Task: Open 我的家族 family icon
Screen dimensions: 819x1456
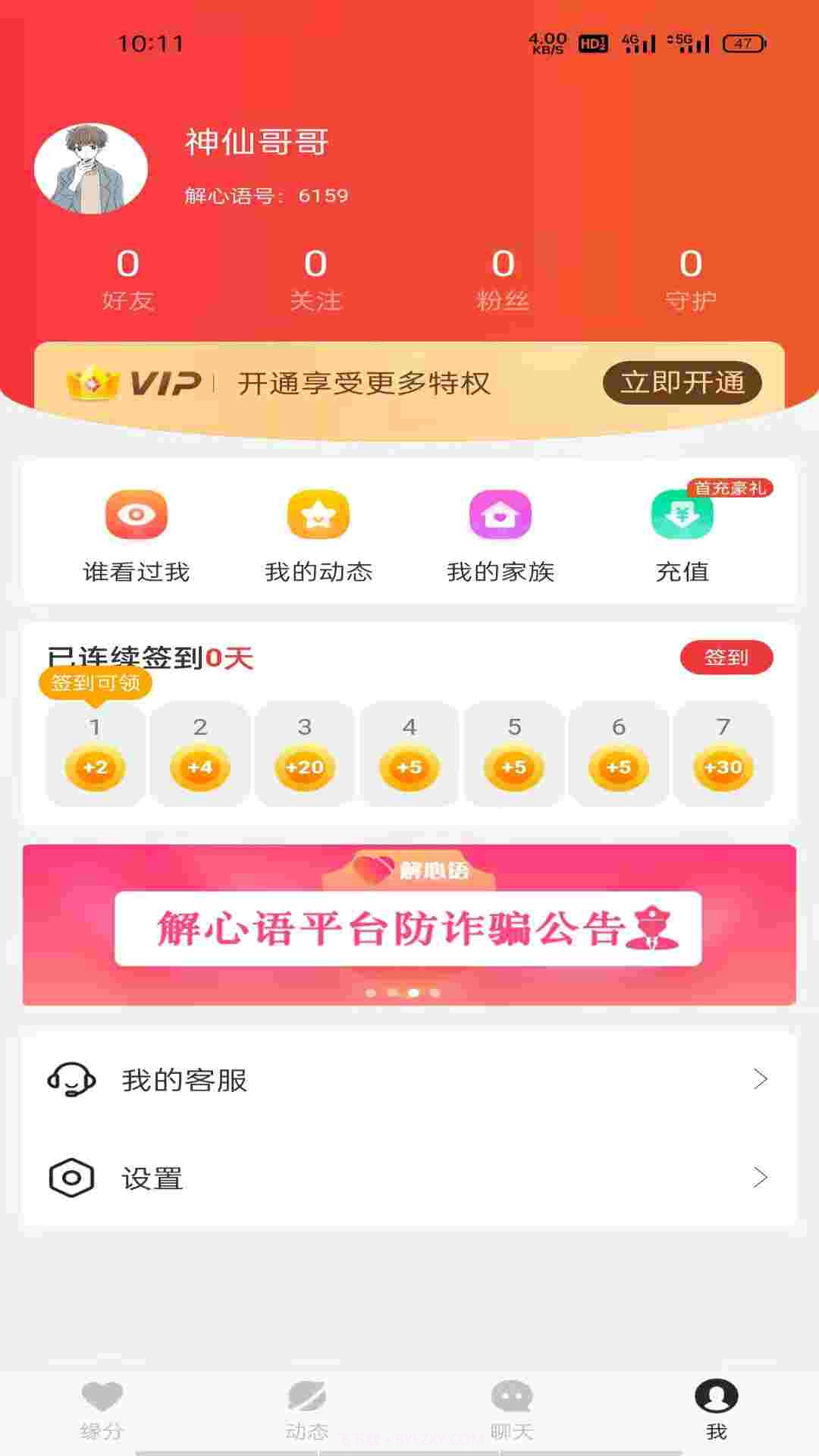Action: [x=500, y=514]
